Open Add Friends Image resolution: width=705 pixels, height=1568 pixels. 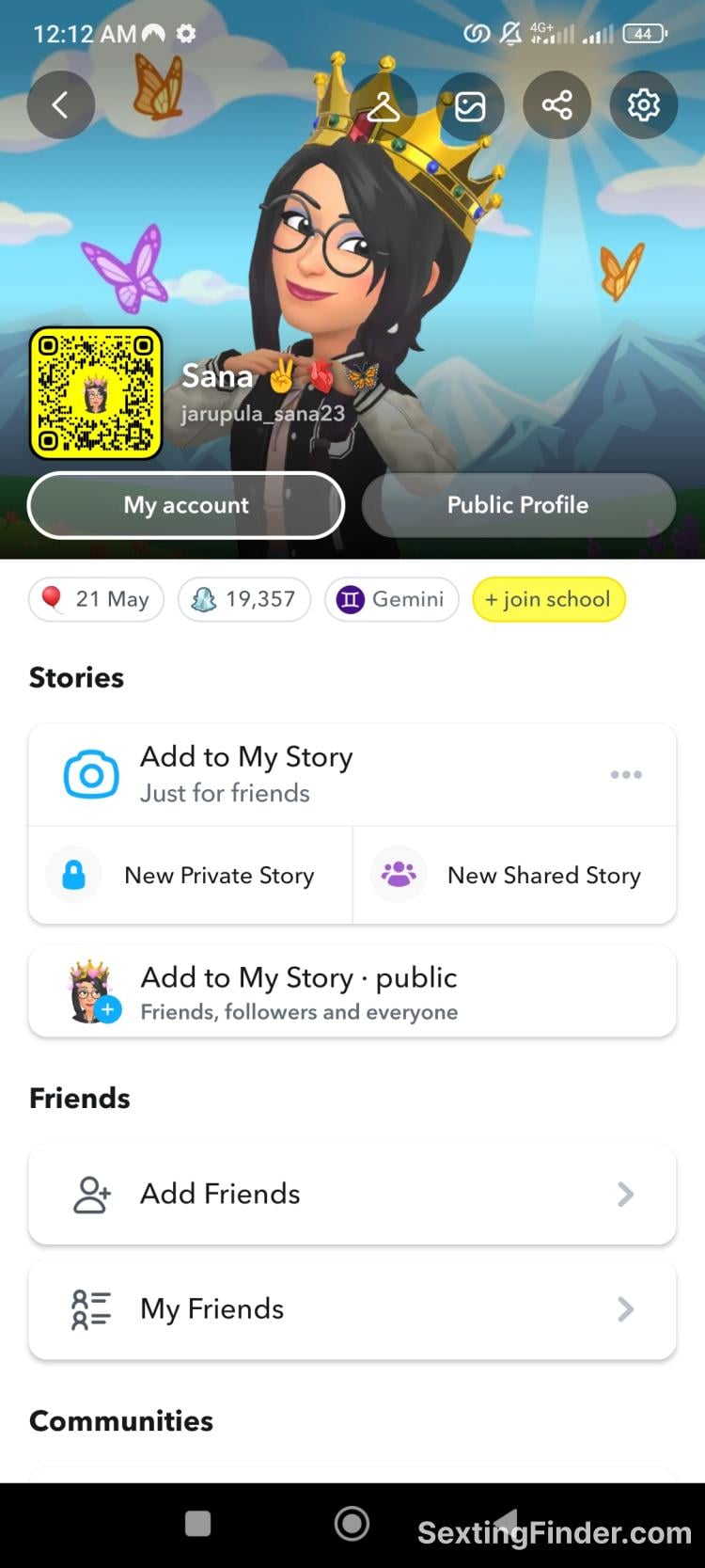point(352,1194)
